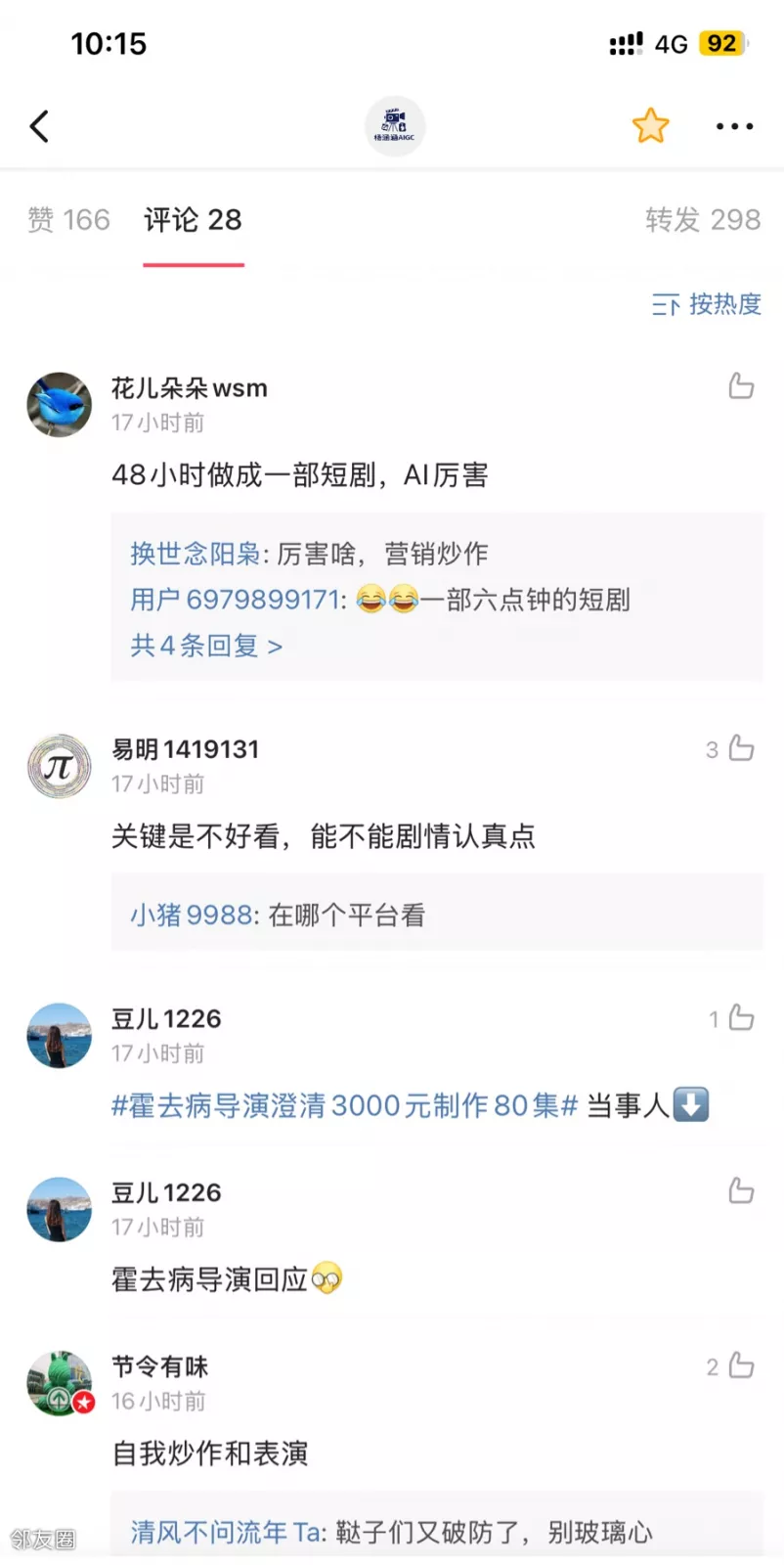View 小猪9988's profile from reply

click(x=192, y=916)
